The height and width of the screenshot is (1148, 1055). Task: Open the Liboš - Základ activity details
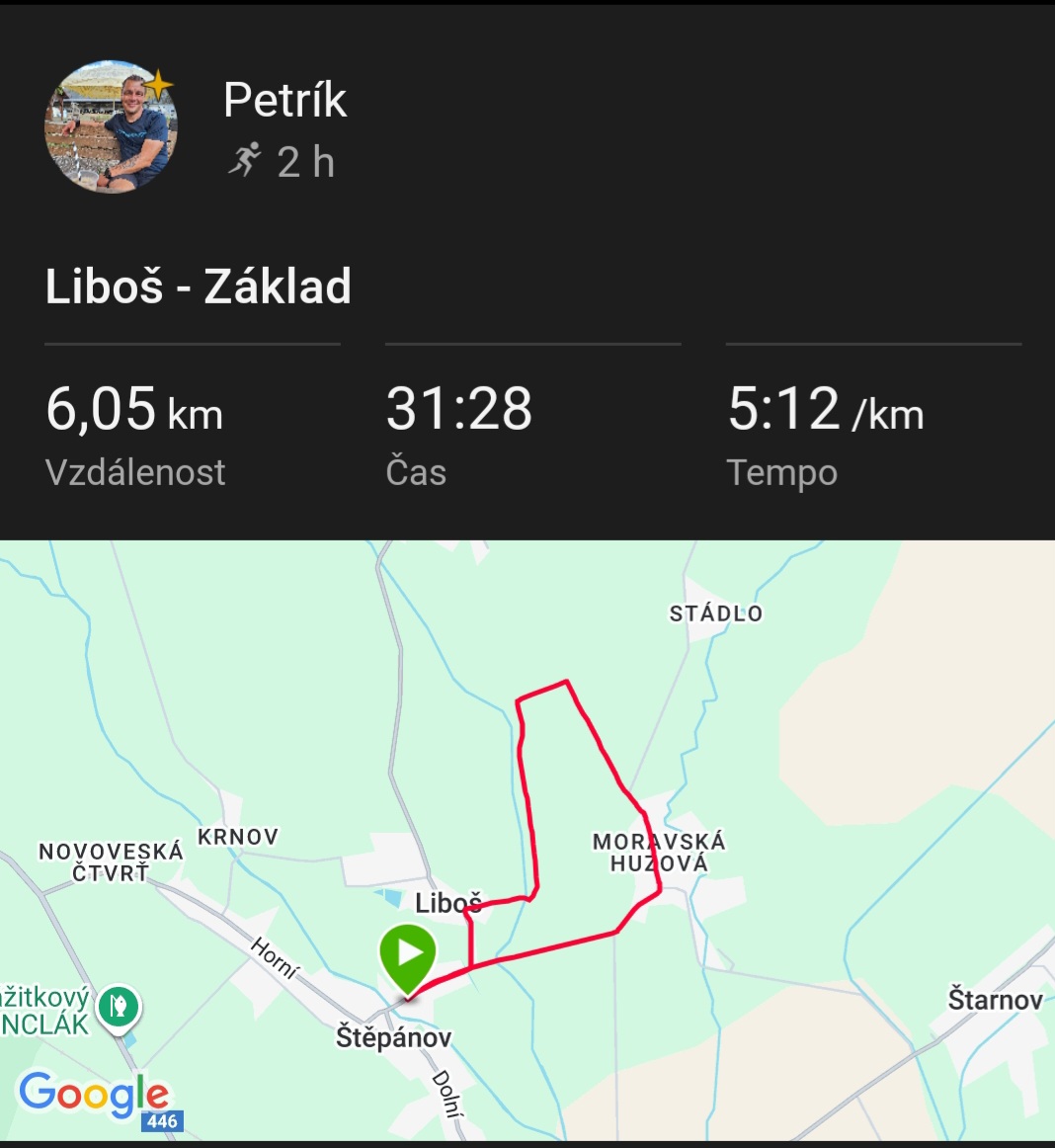coord(199,287)
